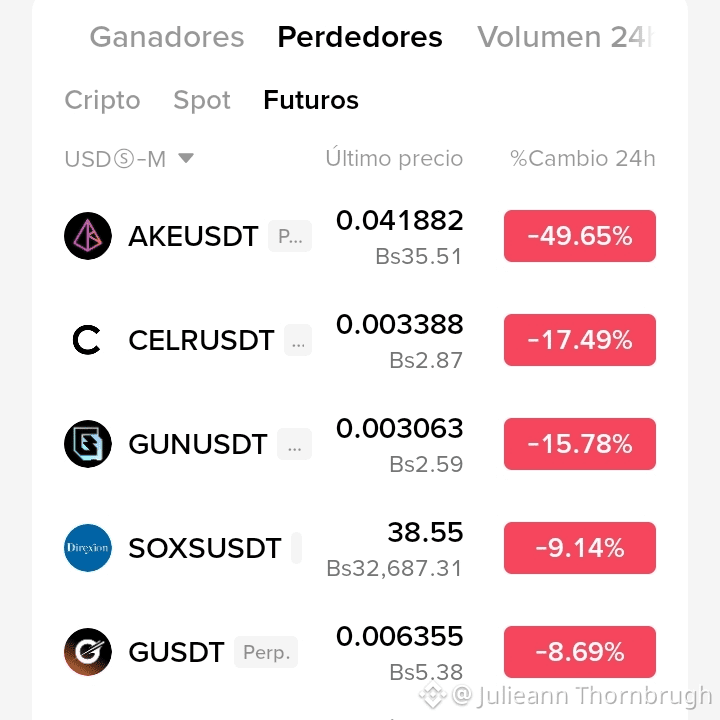
Task: Expand the USDⓈ-M dropdown
Action: (129, 159)
